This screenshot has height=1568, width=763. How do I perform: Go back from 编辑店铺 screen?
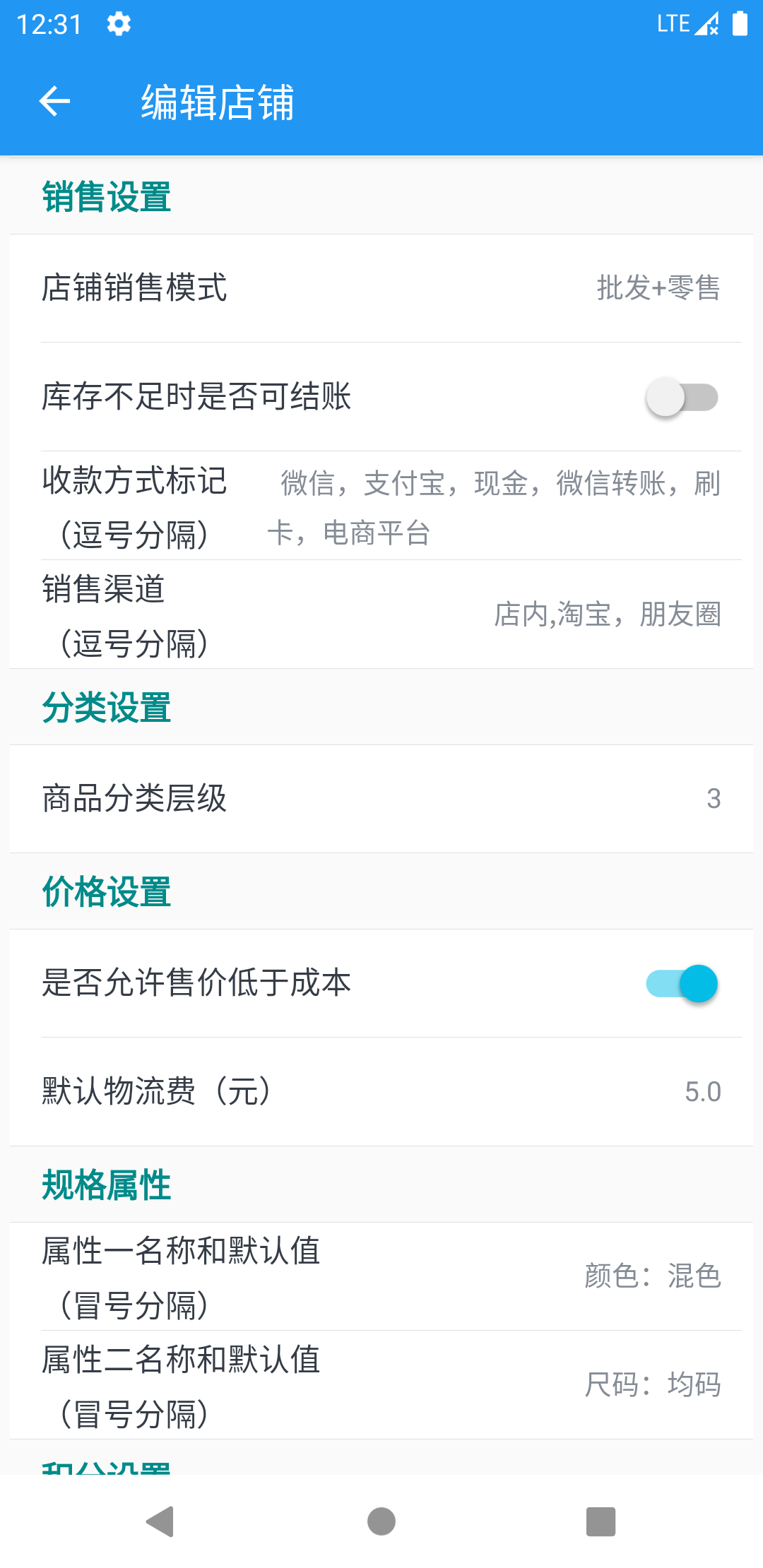pyautogui.click(x=54, y=102)
